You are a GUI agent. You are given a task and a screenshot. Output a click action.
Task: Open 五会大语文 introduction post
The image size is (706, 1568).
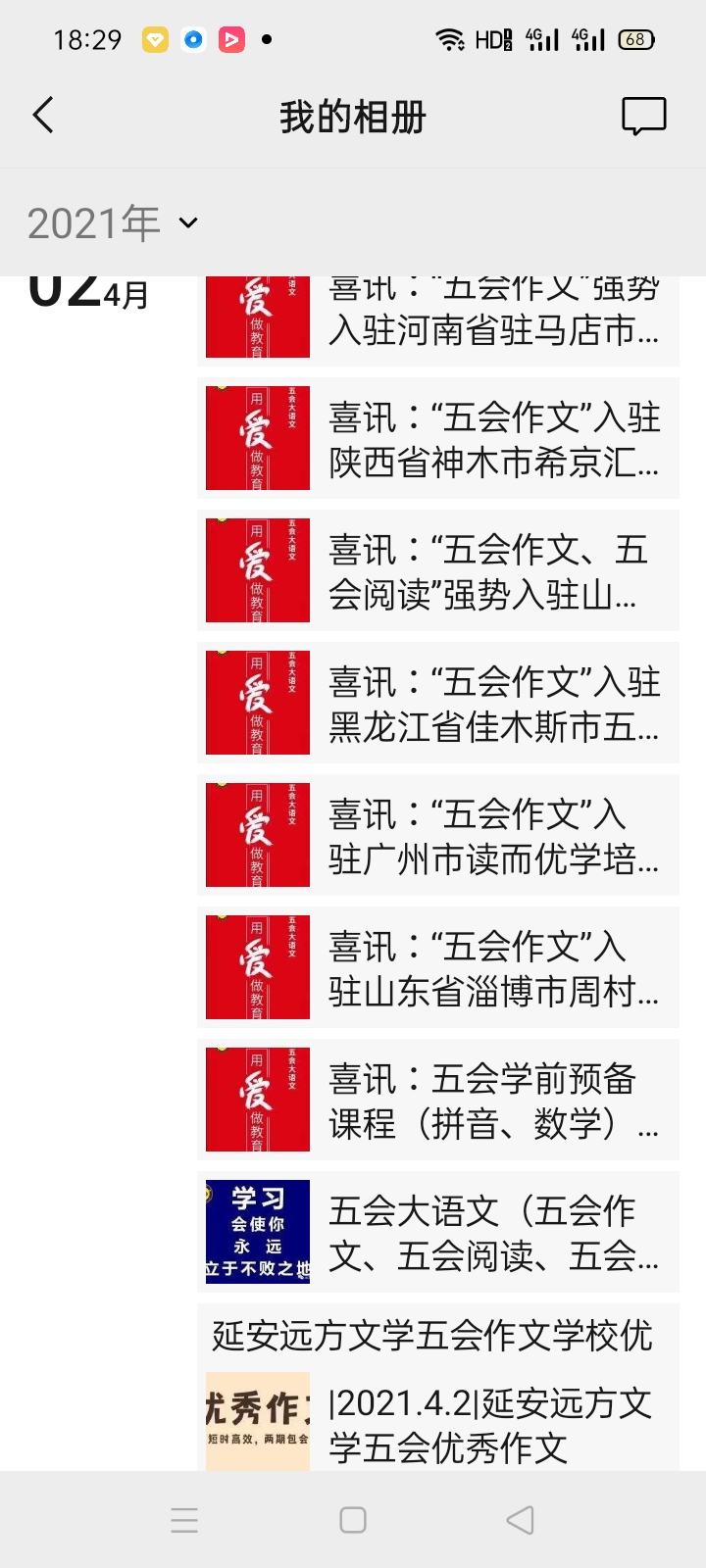tap(437, 1233)
